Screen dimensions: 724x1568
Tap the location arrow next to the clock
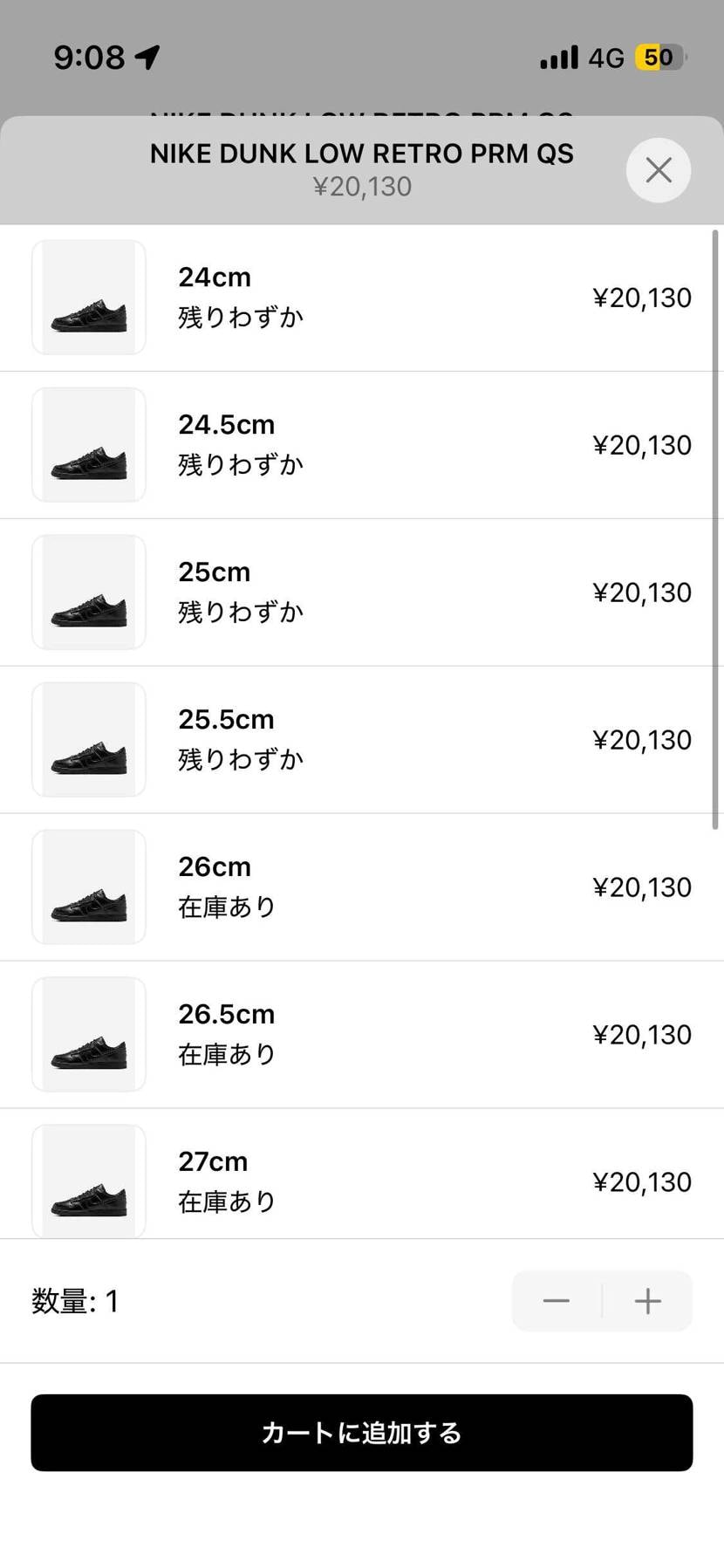147,55
